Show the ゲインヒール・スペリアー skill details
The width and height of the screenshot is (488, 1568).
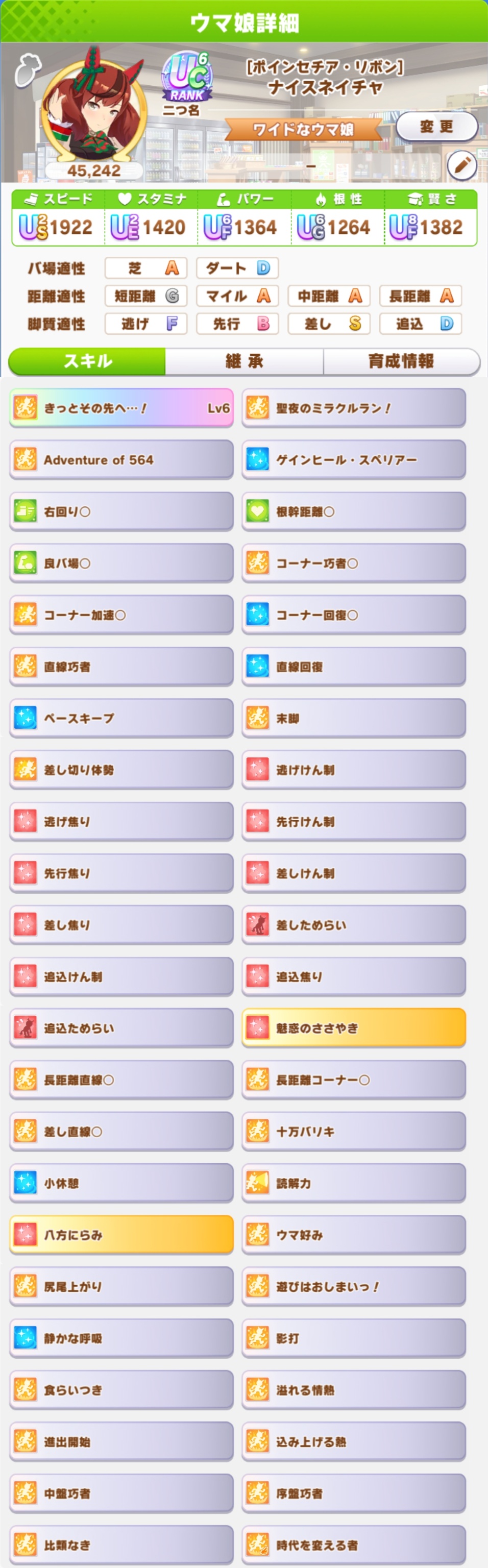coord(354,459)
